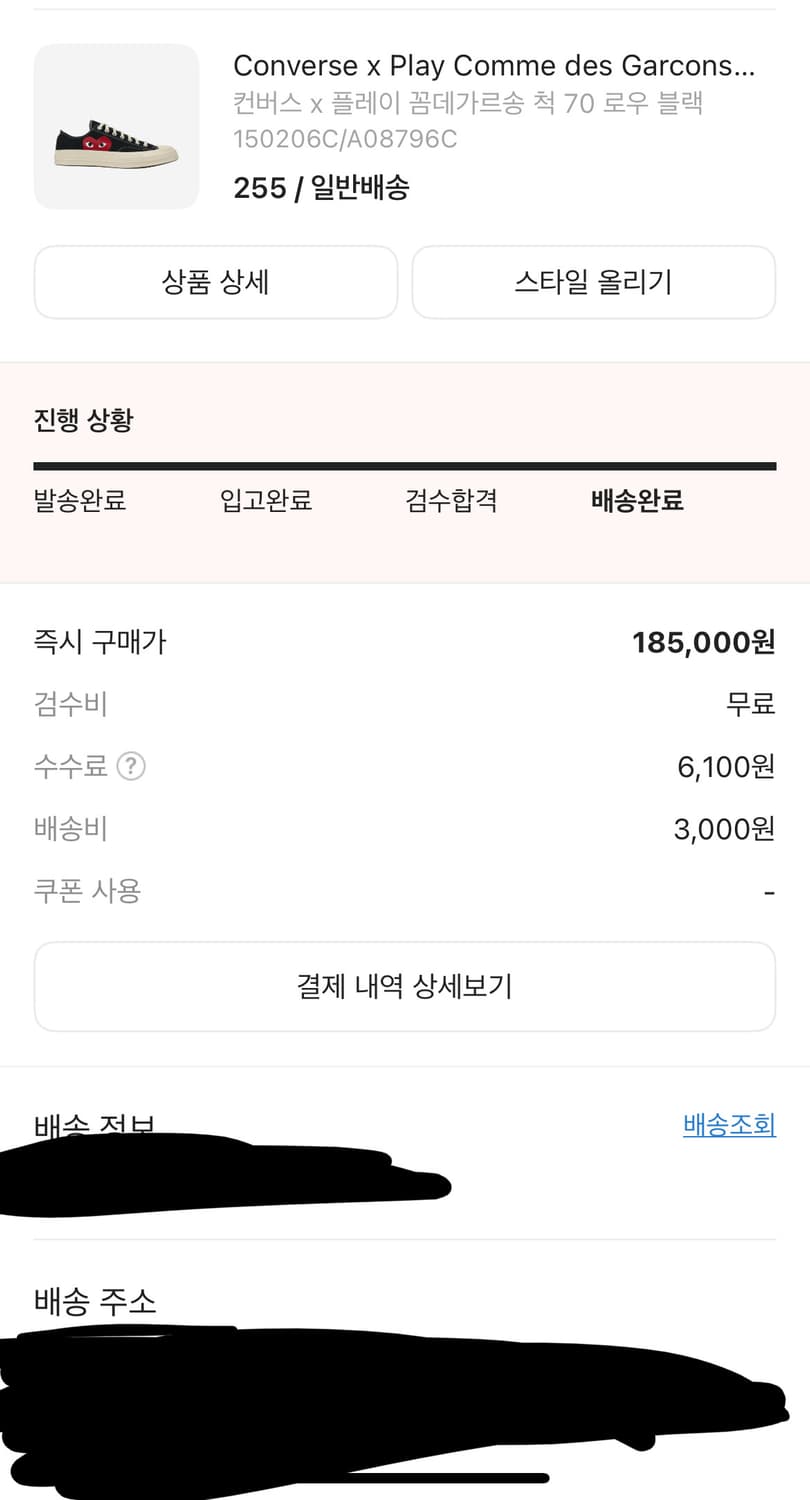Tap 스타일 올리기 to post a style
810x1500 pixels.
coord(594,282)
